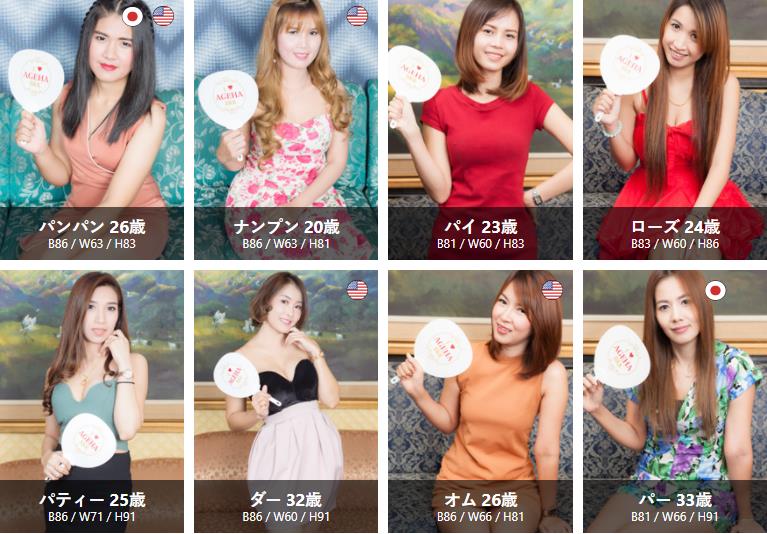Open the profile card for ナンプン 20歳

coord(286,130)
